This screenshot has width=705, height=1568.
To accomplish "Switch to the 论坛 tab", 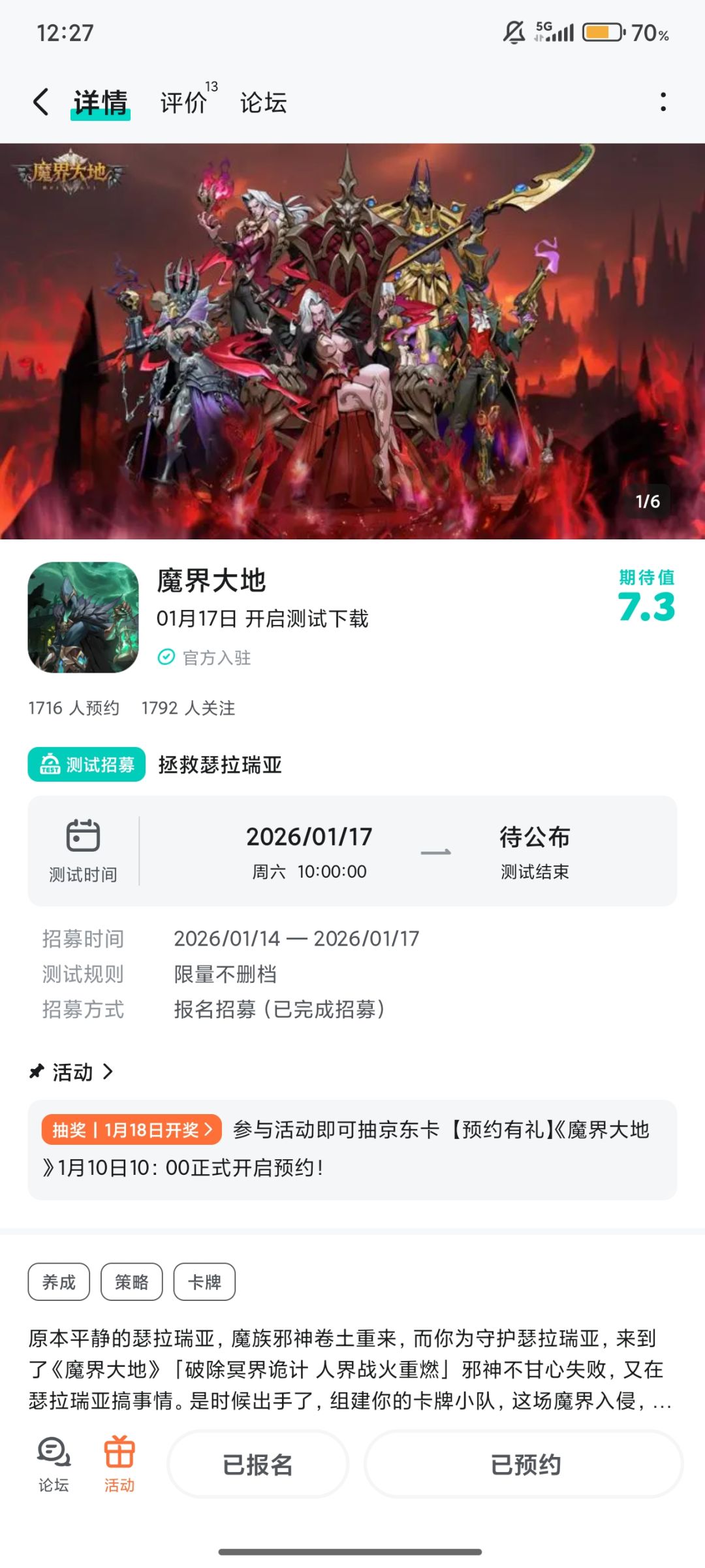I will click(x=264, y=103).
